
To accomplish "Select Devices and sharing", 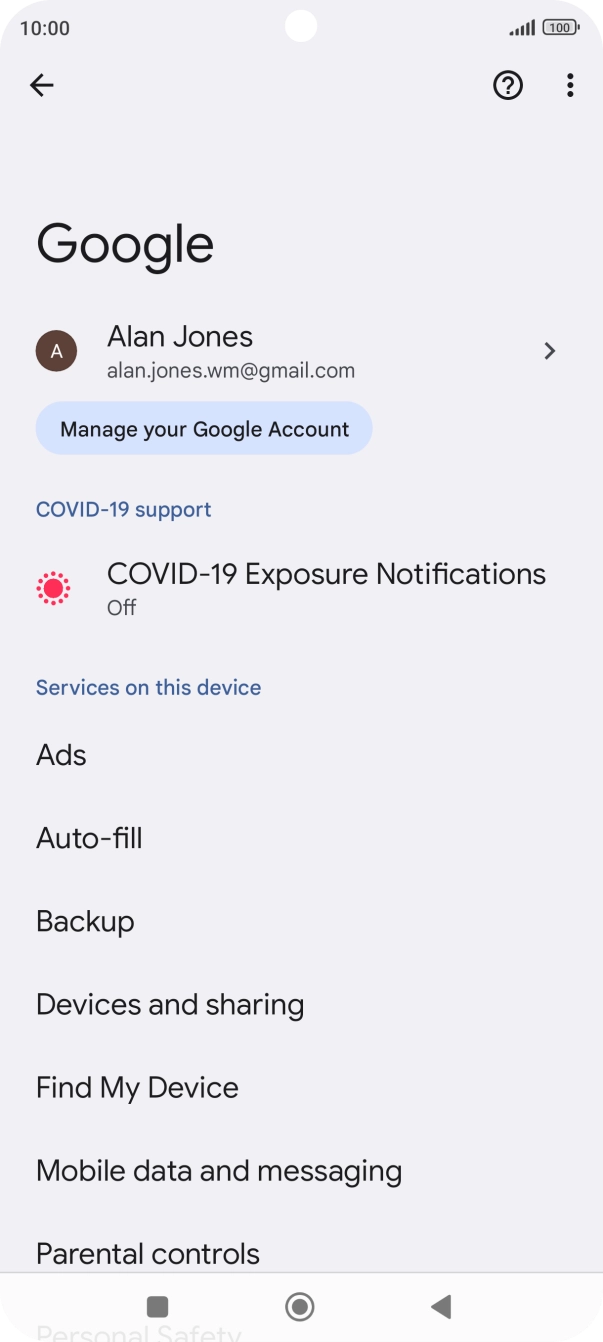I will (x=170, y=1004).
